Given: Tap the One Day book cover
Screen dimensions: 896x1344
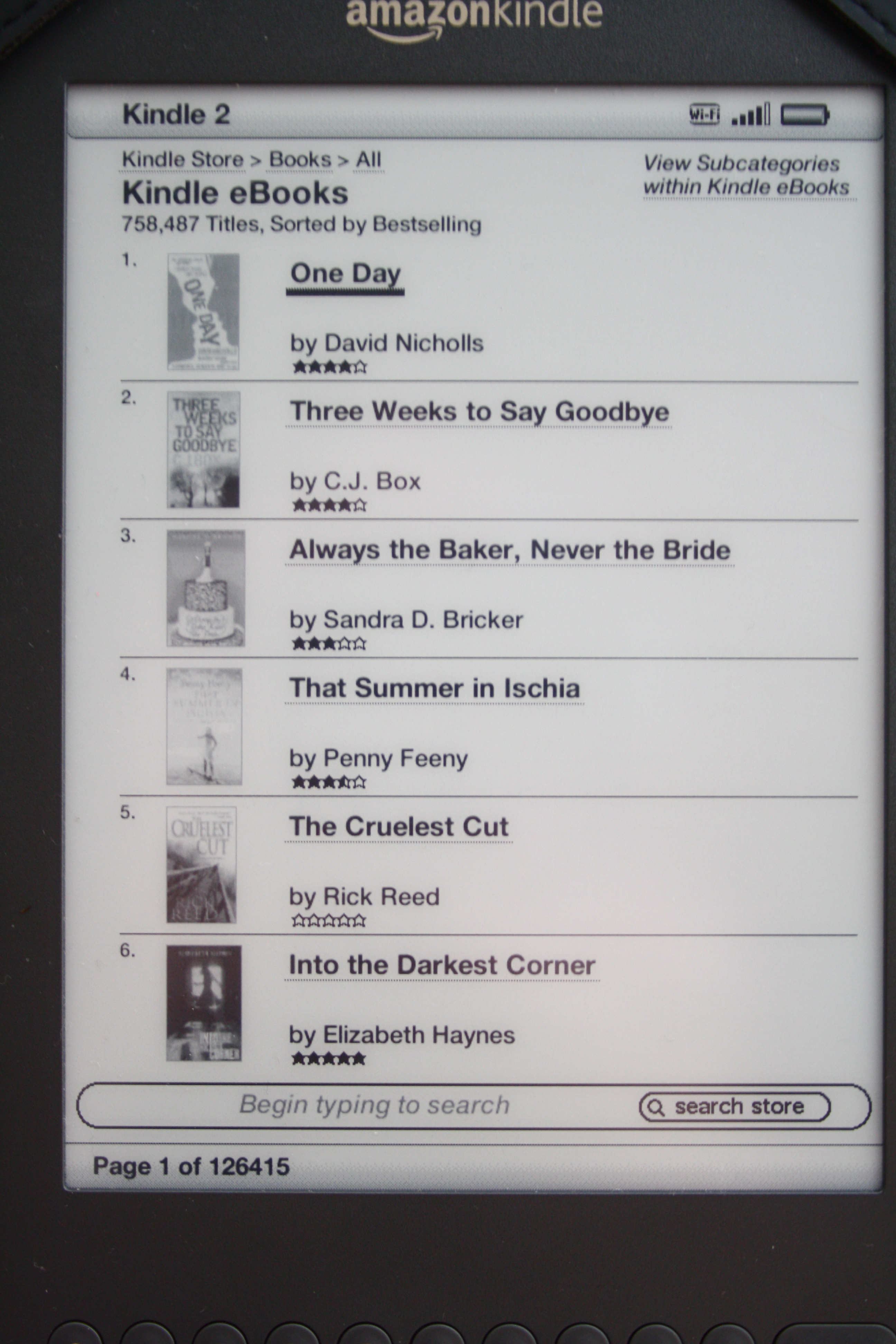Looking at the screenshot, I should pyautogui.click(x=203, y=312).
